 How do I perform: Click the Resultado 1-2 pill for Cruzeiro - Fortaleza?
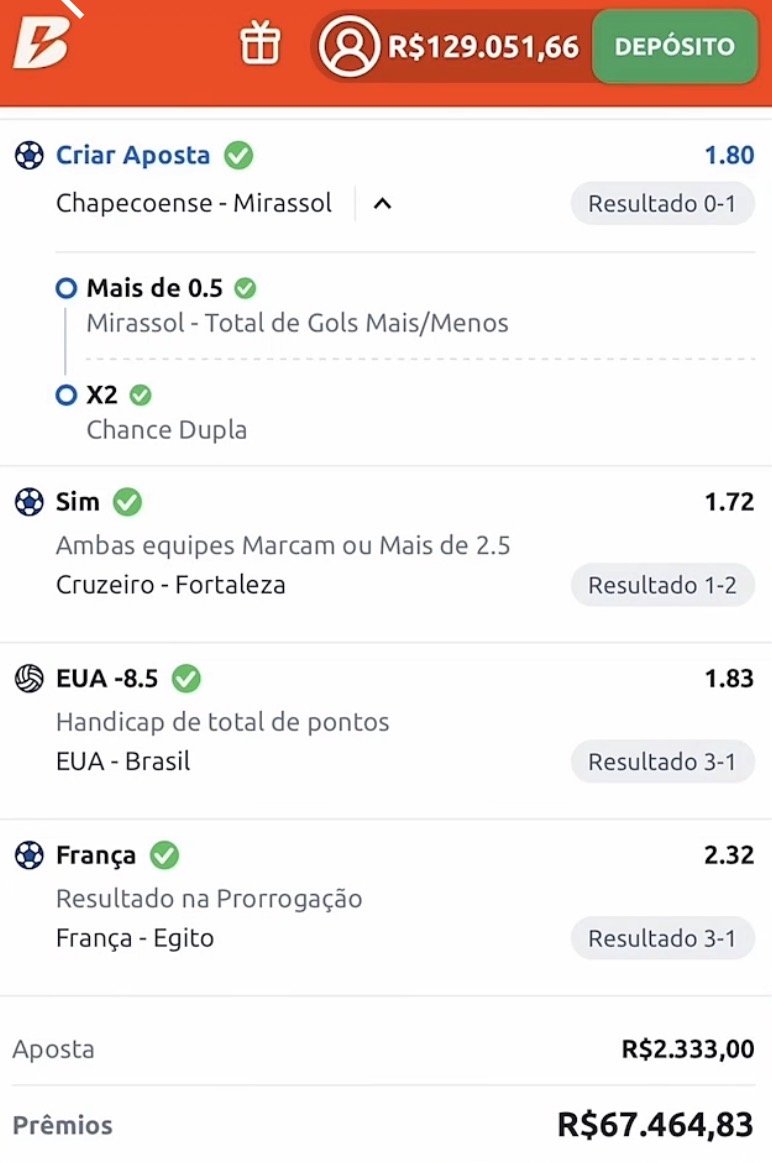point(662,585)
